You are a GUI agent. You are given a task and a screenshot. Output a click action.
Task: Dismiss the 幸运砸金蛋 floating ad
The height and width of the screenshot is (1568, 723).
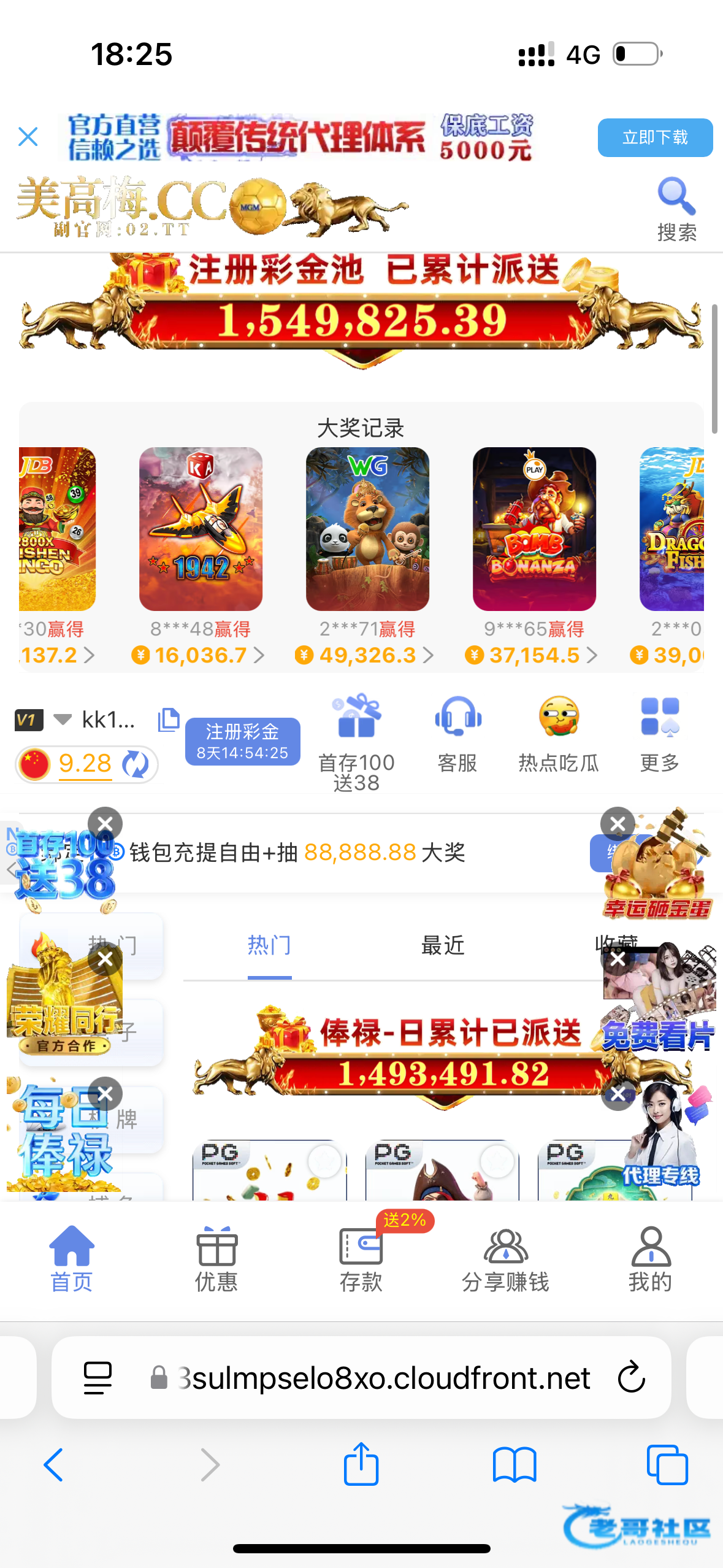point(618,824)
